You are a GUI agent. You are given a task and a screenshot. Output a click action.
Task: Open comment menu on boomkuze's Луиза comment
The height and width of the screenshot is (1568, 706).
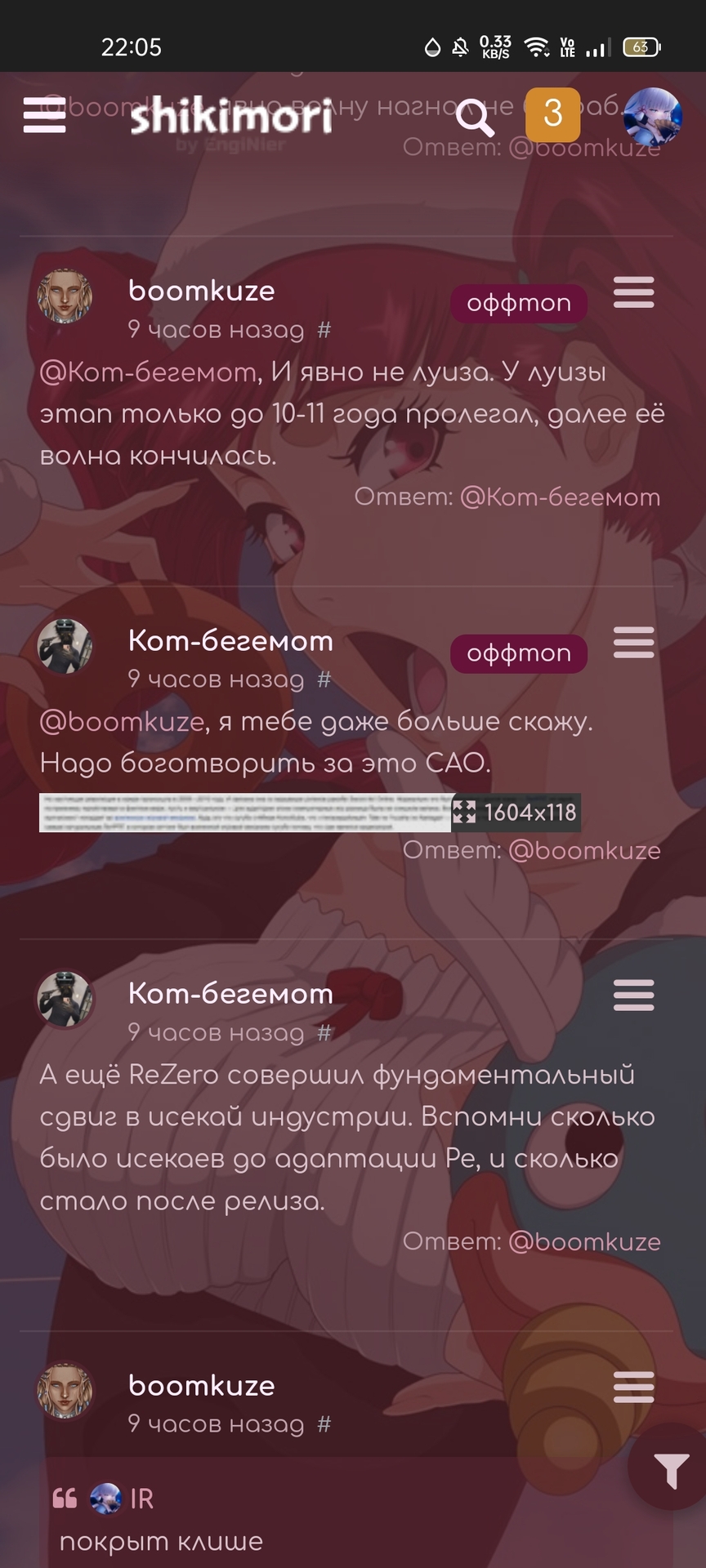coord(634,292)
